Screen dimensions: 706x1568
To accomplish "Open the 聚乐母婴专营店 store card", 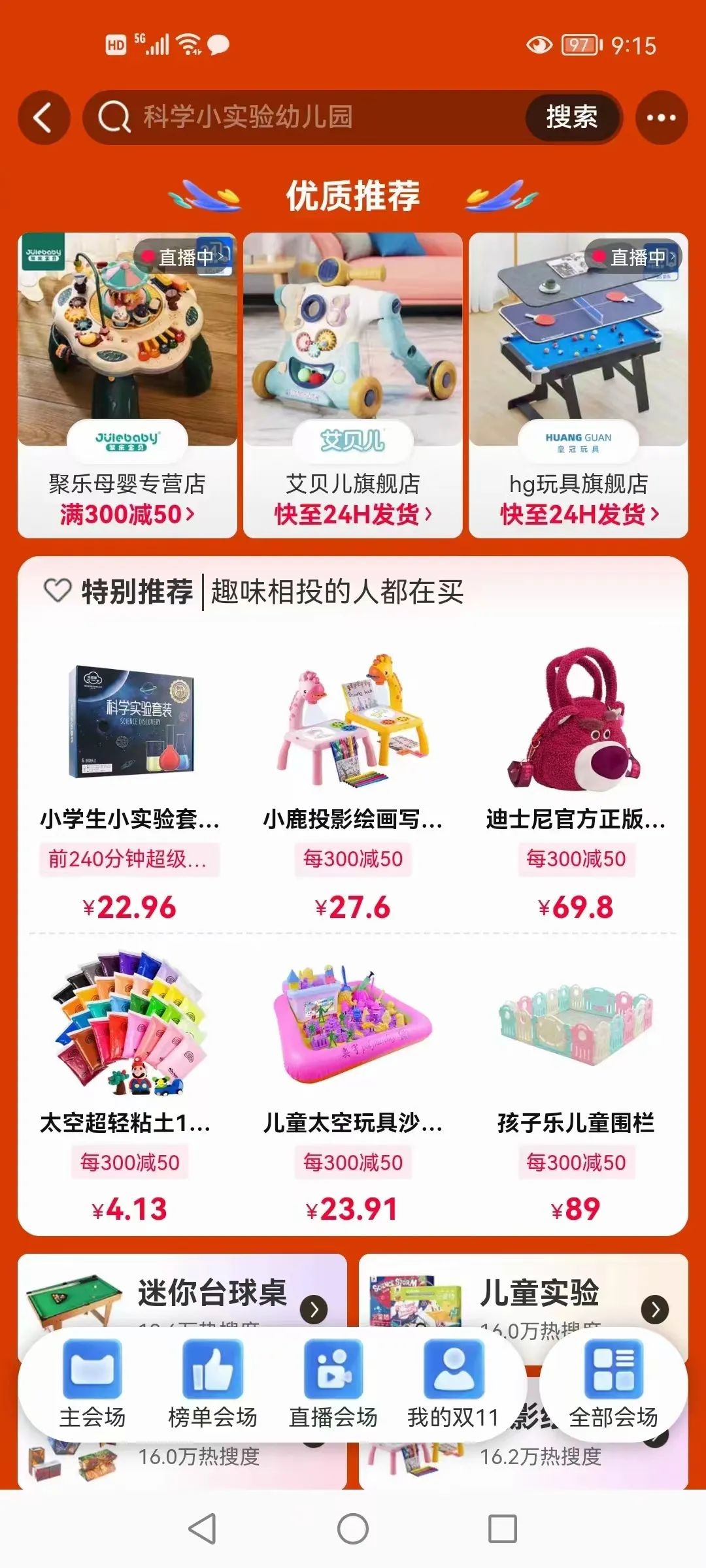I will coord(127,385).
